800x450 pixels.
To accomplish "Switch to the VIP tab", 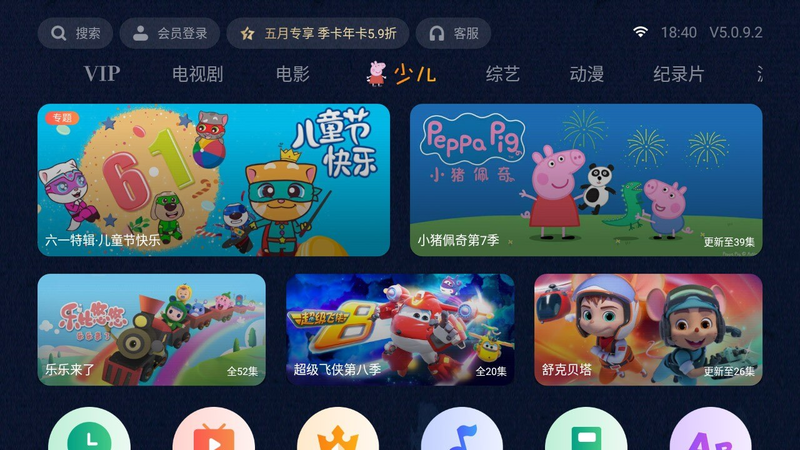I will tap(101, 74).
